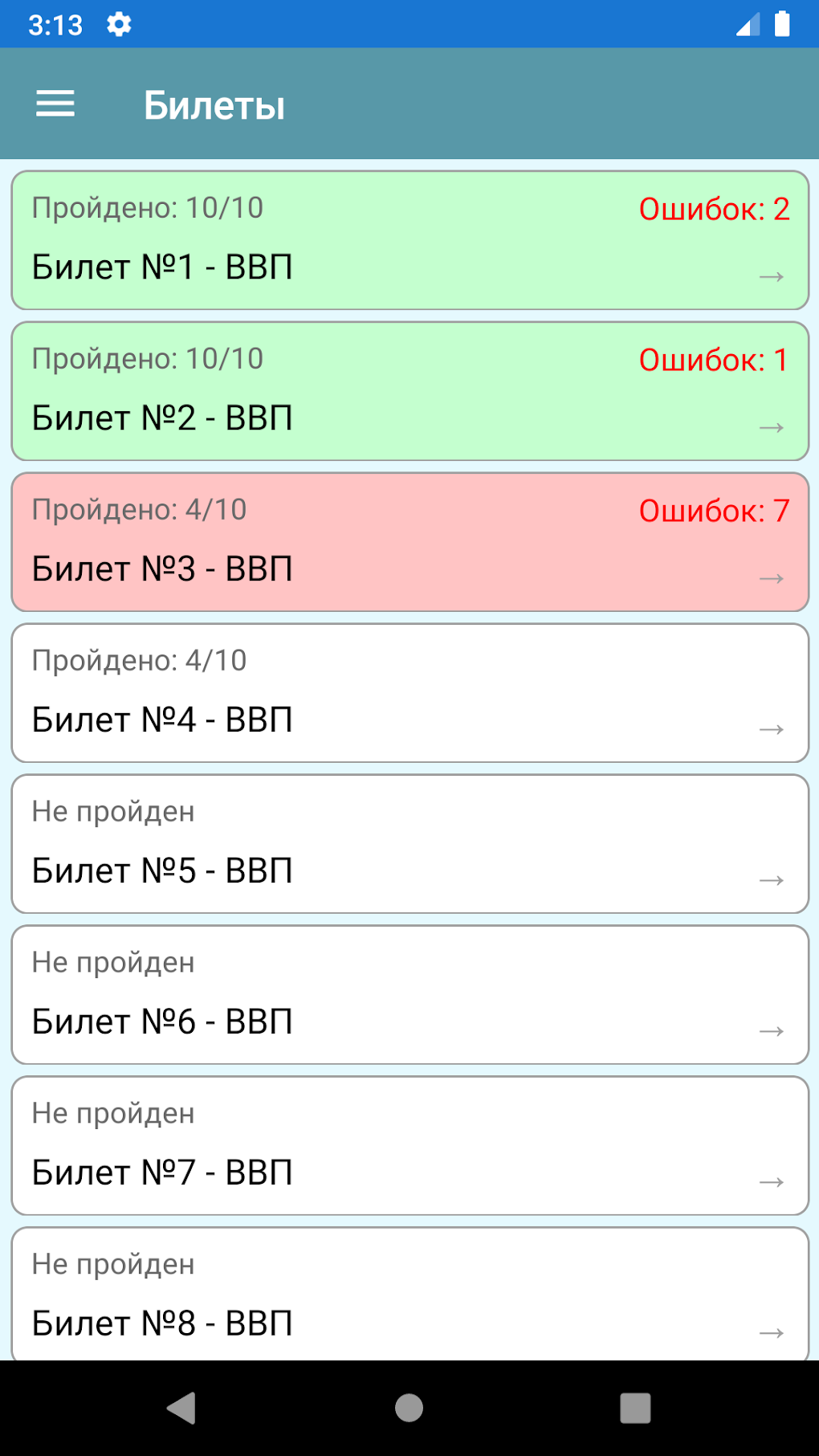Tap Билет №6 - ВВП card

tap(409, 995)
